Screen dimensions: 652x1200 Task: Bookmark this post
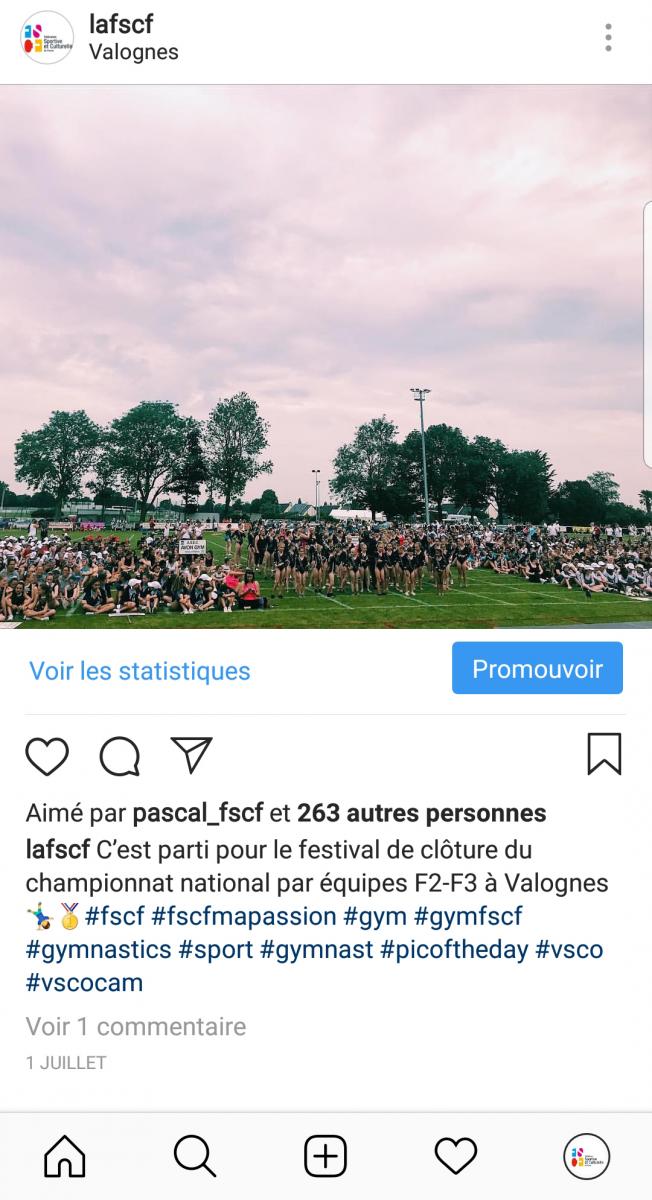(604, 754)
